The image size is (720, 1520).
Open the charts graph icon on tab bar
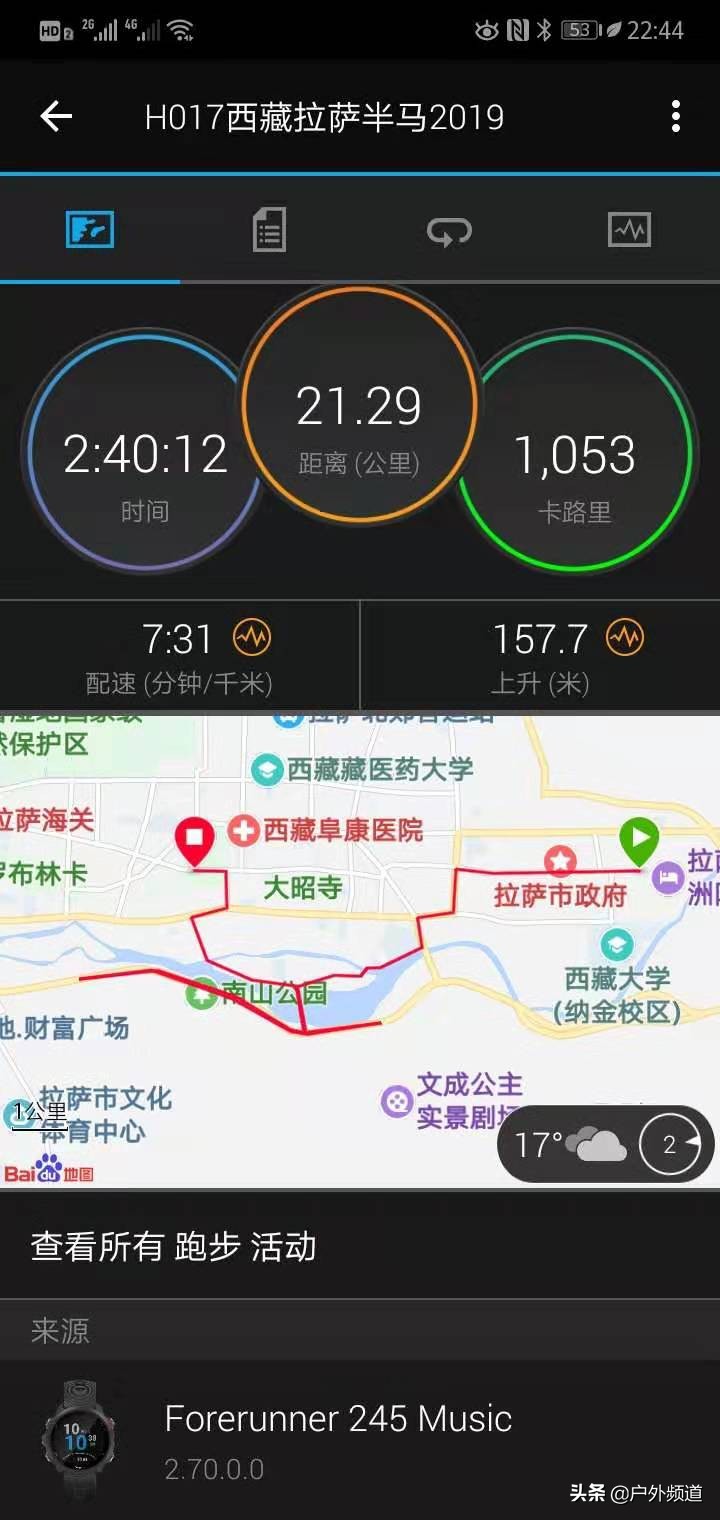click(628, 229)
